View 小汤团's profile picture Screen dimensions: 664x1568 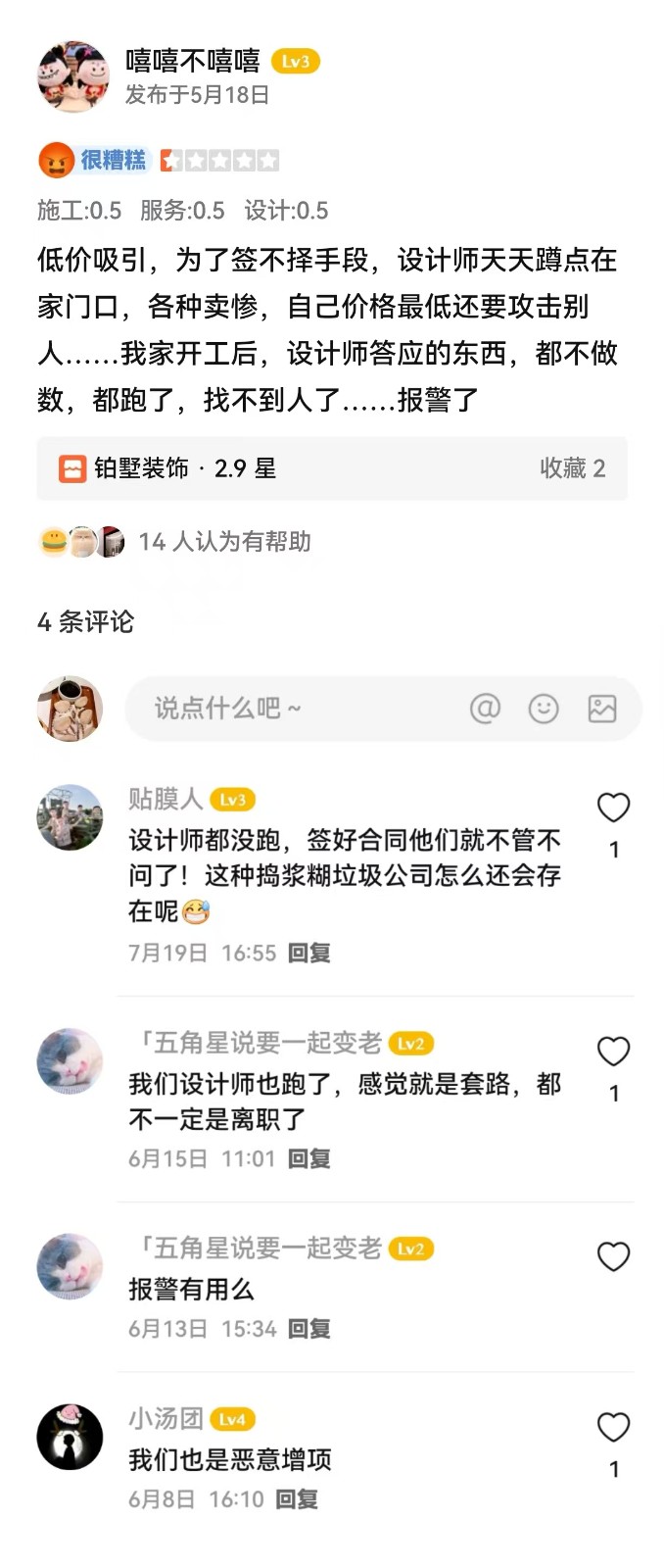click(x=70, y=1437)
